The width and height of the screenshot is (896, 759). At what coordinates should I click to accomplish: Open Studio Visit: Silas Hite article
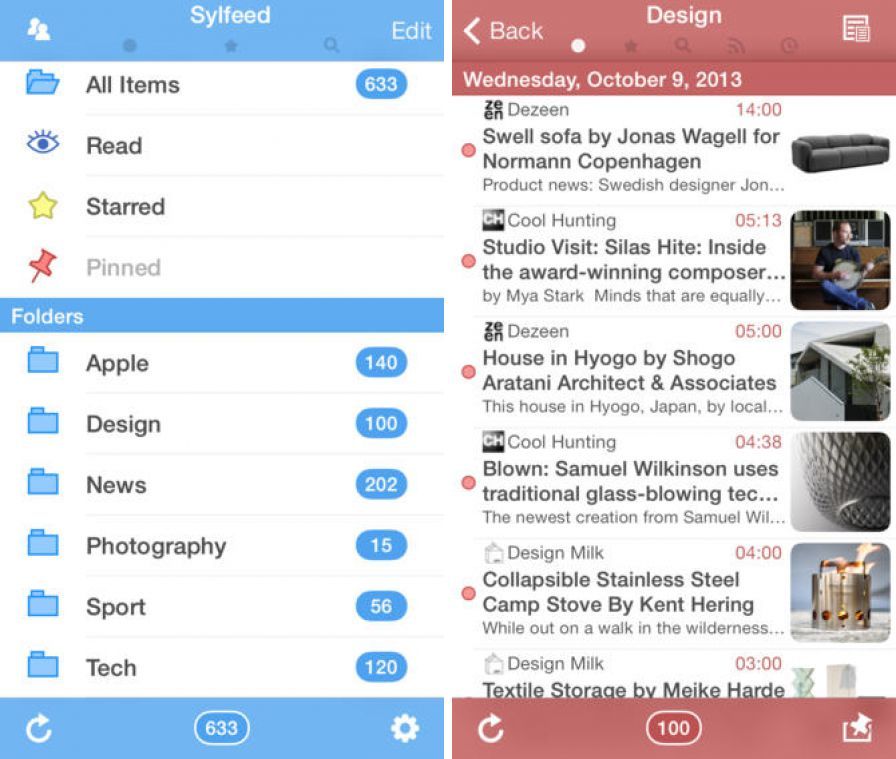click(x=632, y=260)
